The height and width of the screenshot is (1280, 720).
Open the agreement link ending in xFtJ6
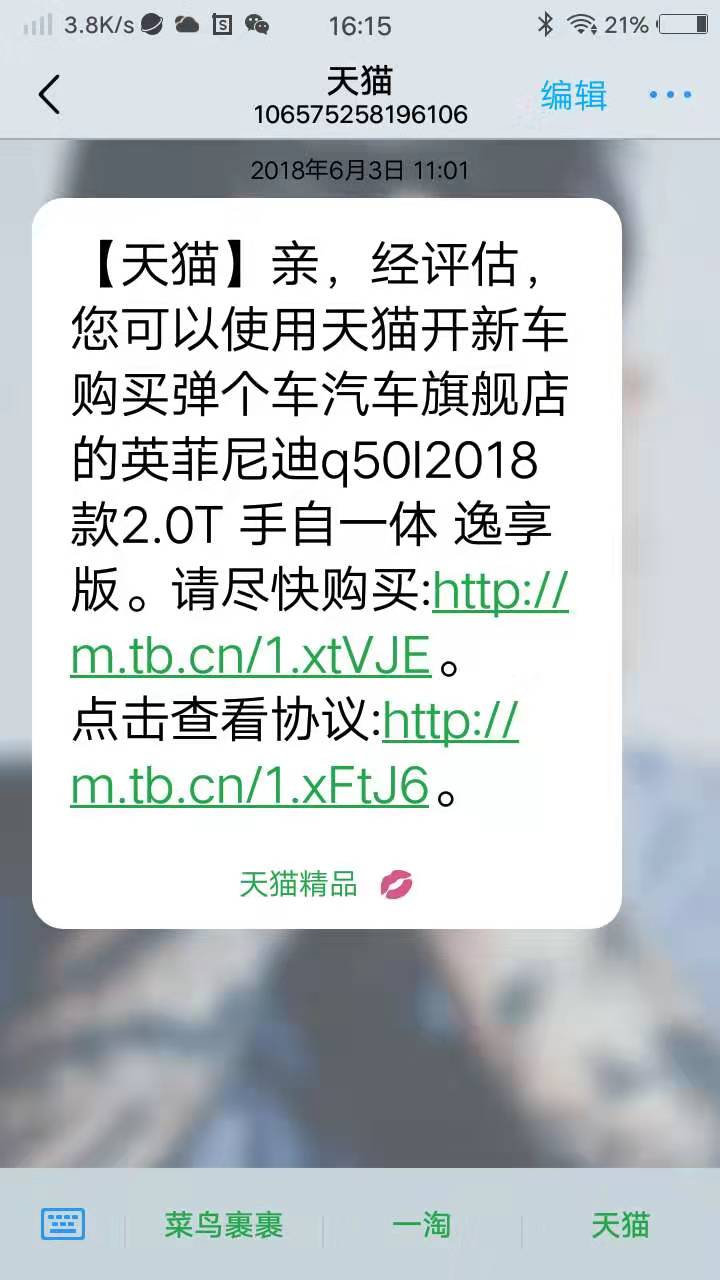[x=249, y=787]
